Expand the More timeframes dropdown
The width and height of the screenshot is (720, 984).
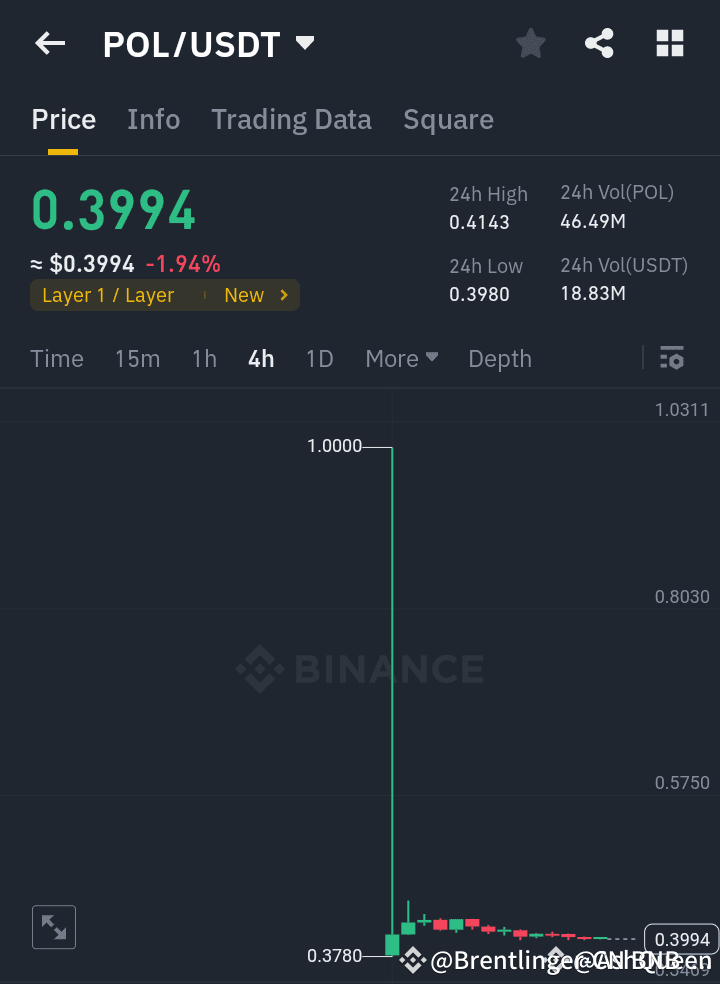[401, 358]
